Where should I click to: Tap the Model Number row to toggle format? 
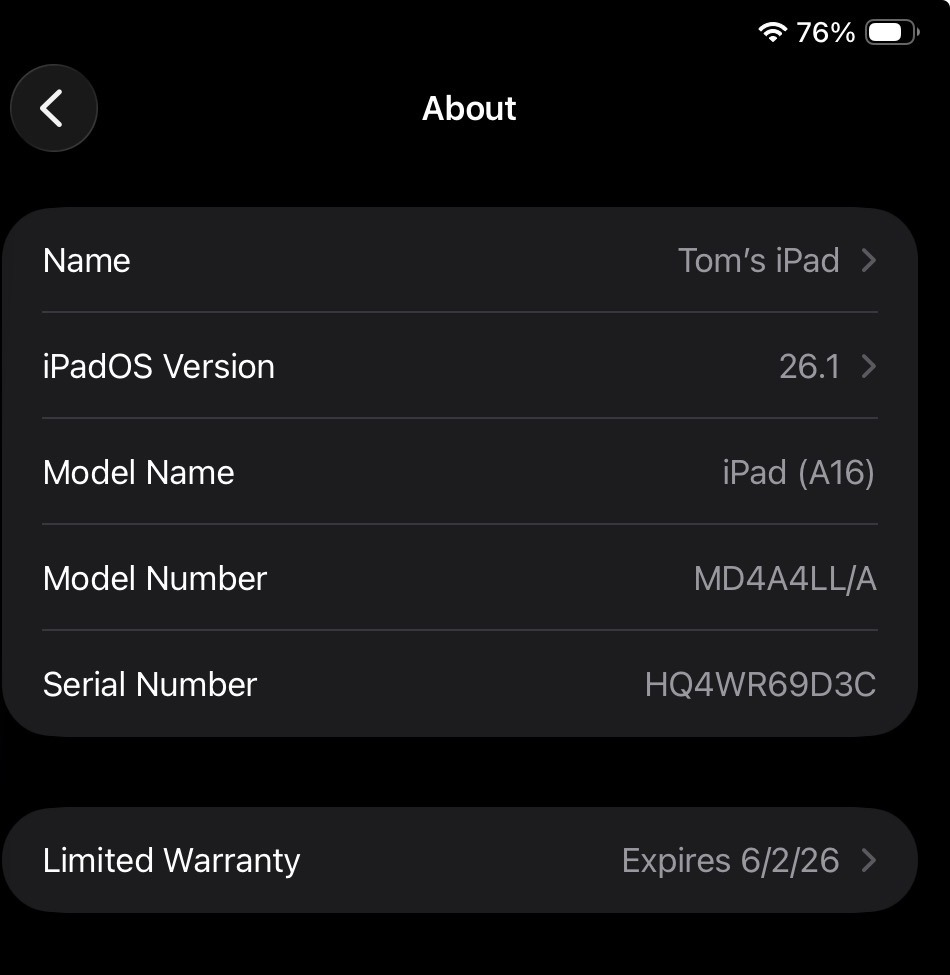click(460, 579)
